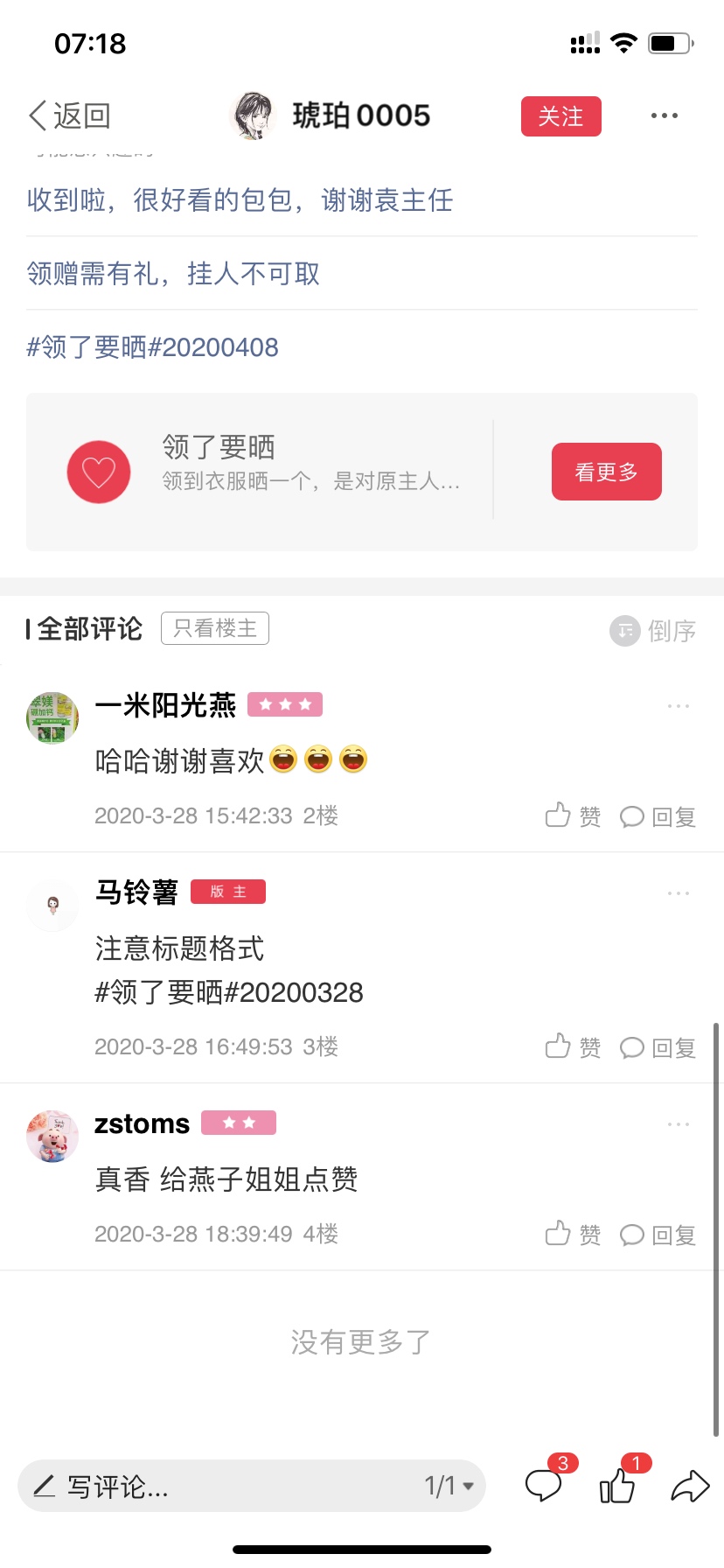Filter comments with 只看楼主
Screen dimensions: 724x1568
[214, 628]
